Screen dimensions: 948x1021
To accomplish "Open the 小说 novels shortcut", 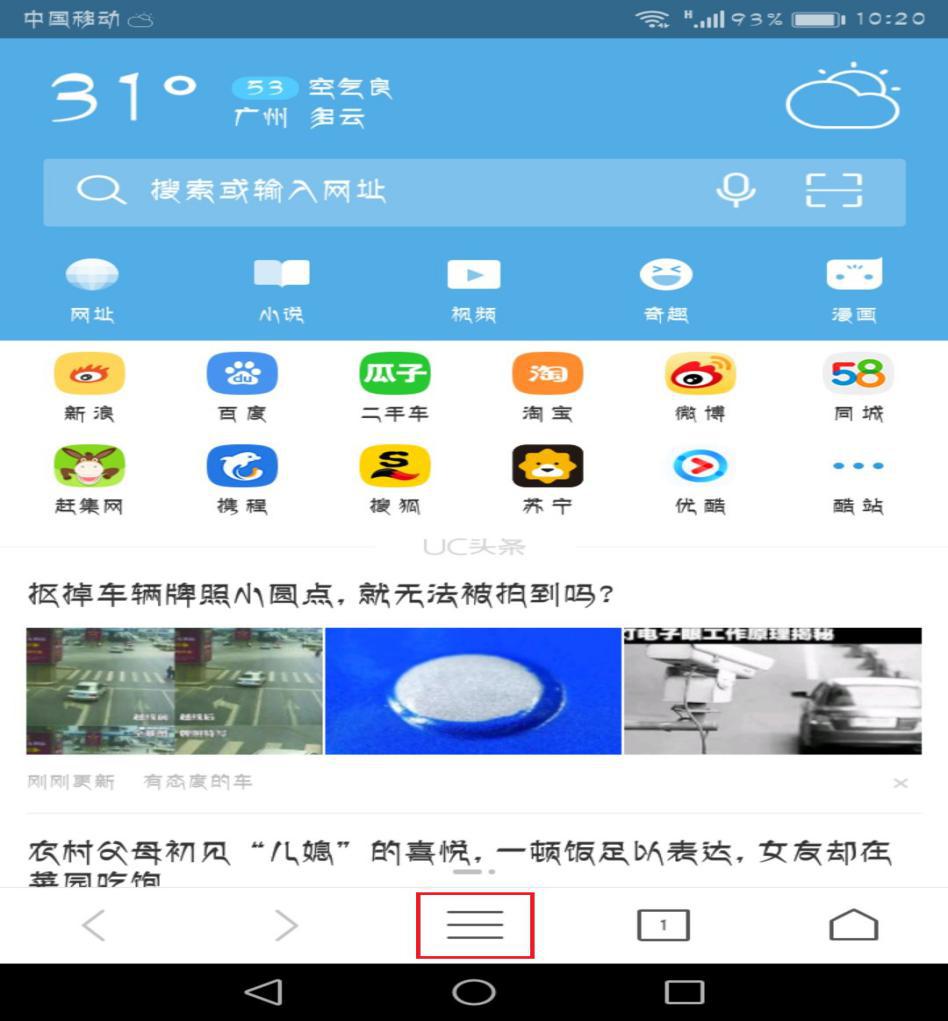I will [281, 290].
